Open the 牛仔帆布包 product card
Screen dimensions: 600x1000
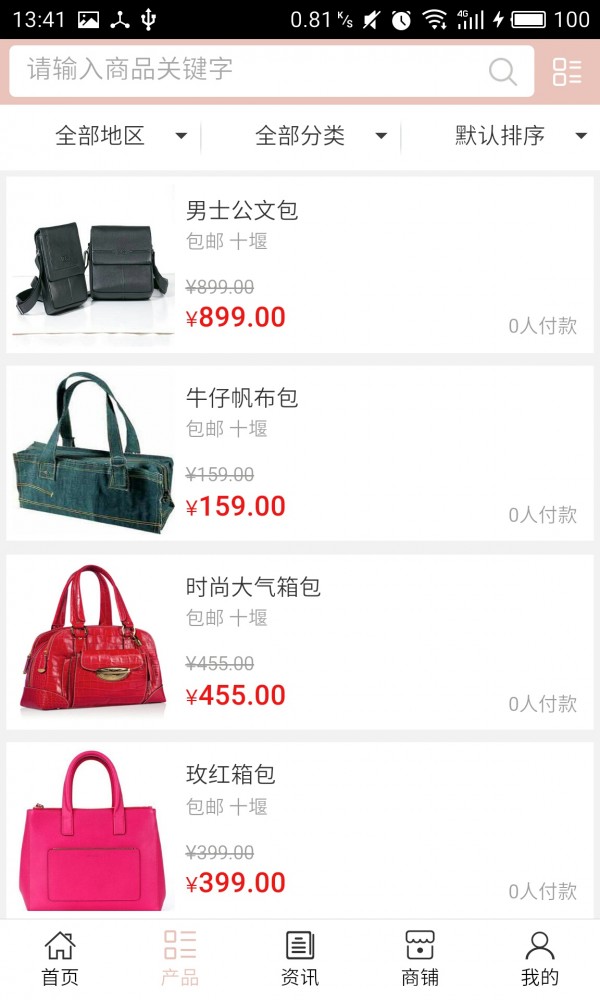click(x=300, y=453)
